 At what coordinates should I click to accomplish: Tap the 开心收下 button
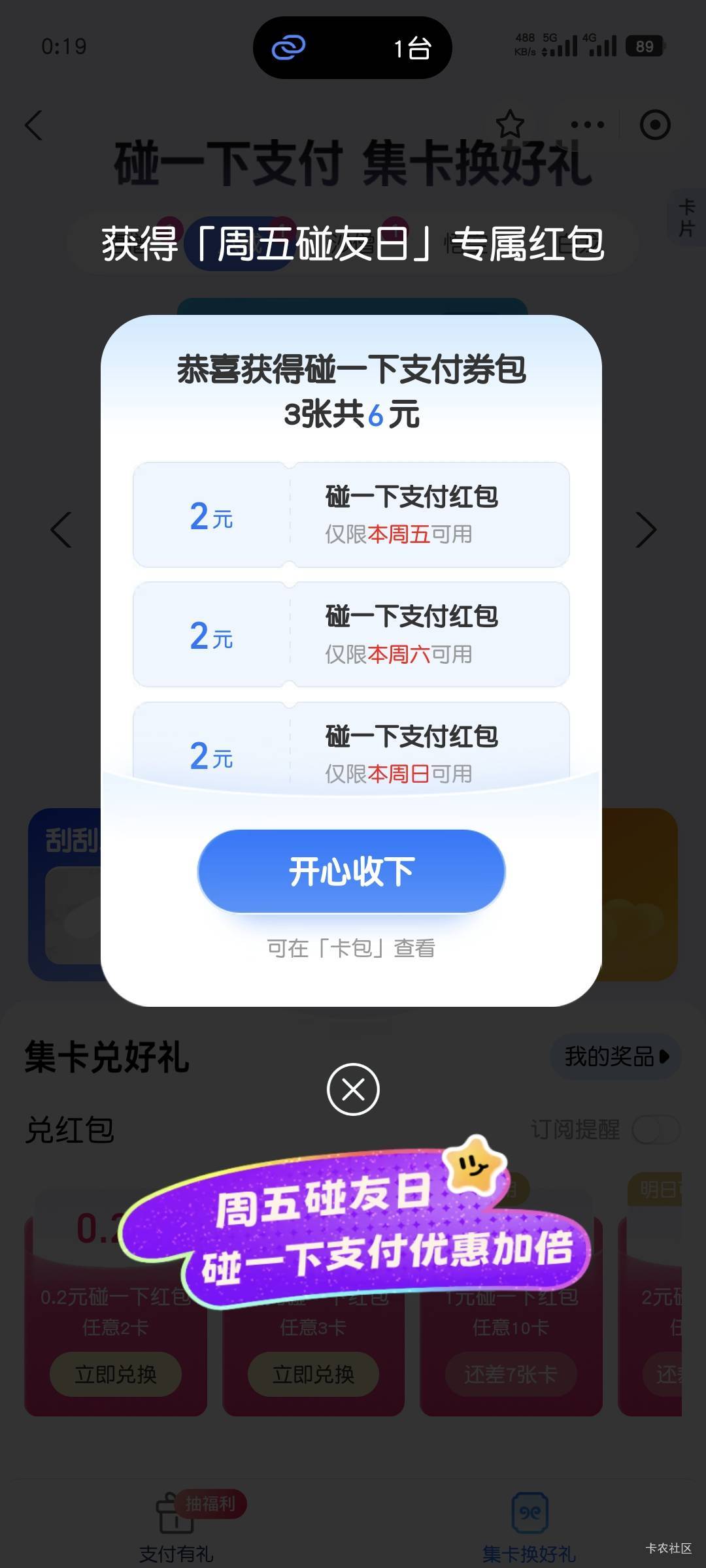pyautogui.click(x=352, y=871)
